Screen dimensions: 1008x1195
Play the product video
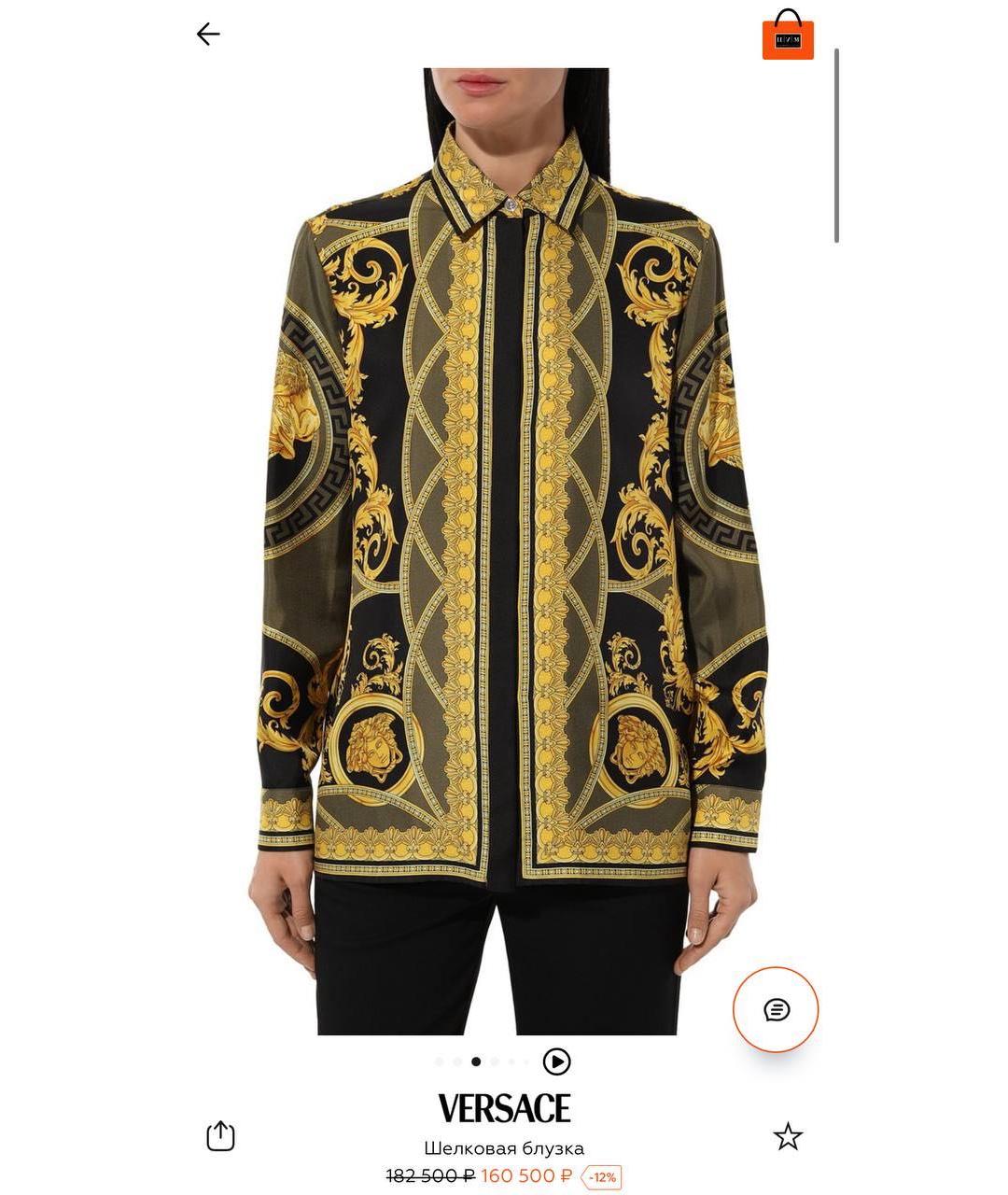[556, 1061]
